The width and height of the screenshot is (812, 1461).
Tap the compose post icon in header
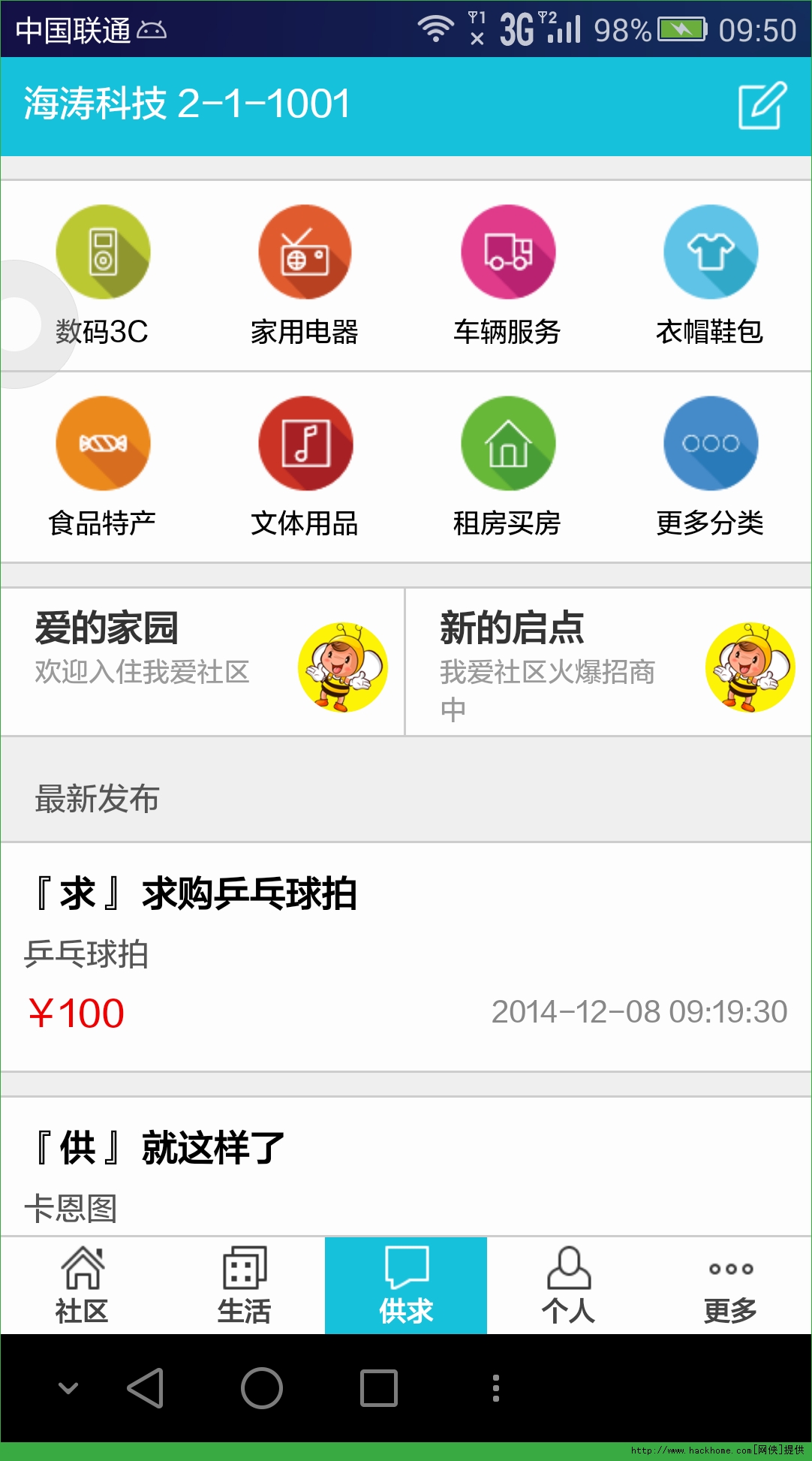(762, 106)
